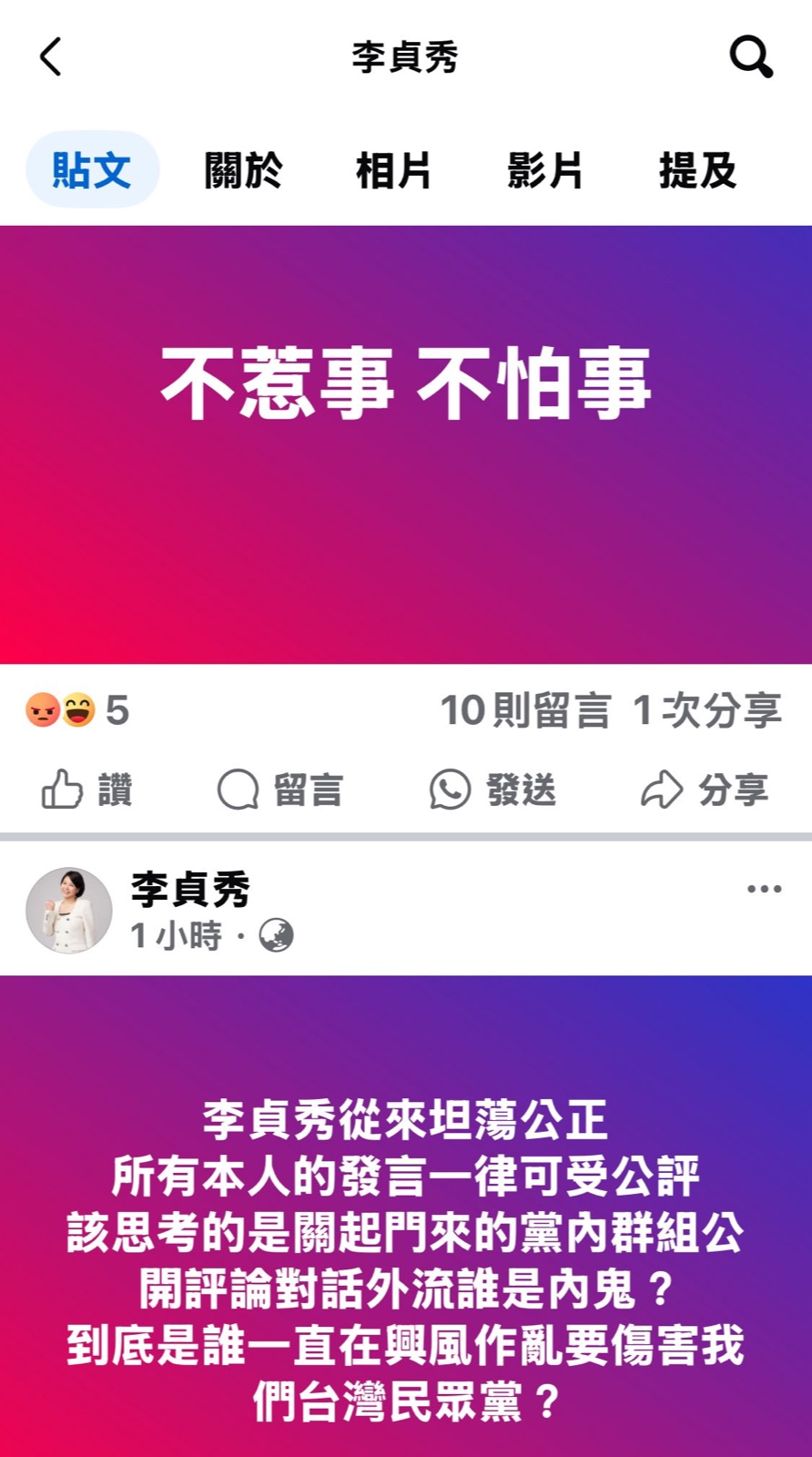Open the 影片 tab
The width and height of the screenshot is (812, 1457).
(x=544, y=170)
